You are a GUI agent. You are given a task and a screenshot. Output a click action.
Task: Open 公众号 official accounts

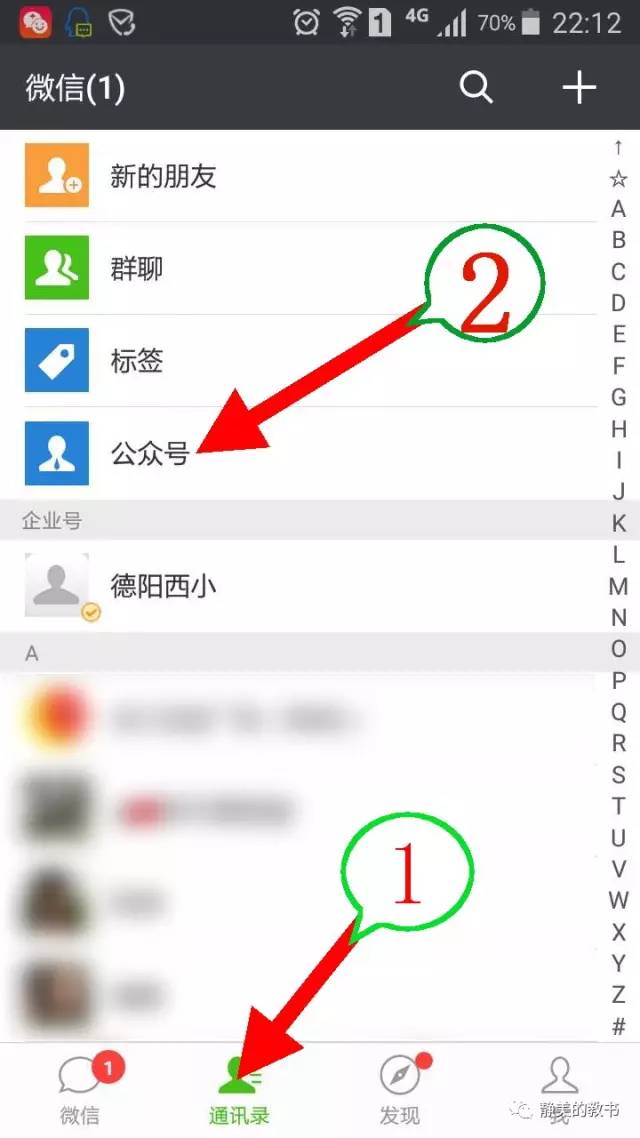[311, 453]
